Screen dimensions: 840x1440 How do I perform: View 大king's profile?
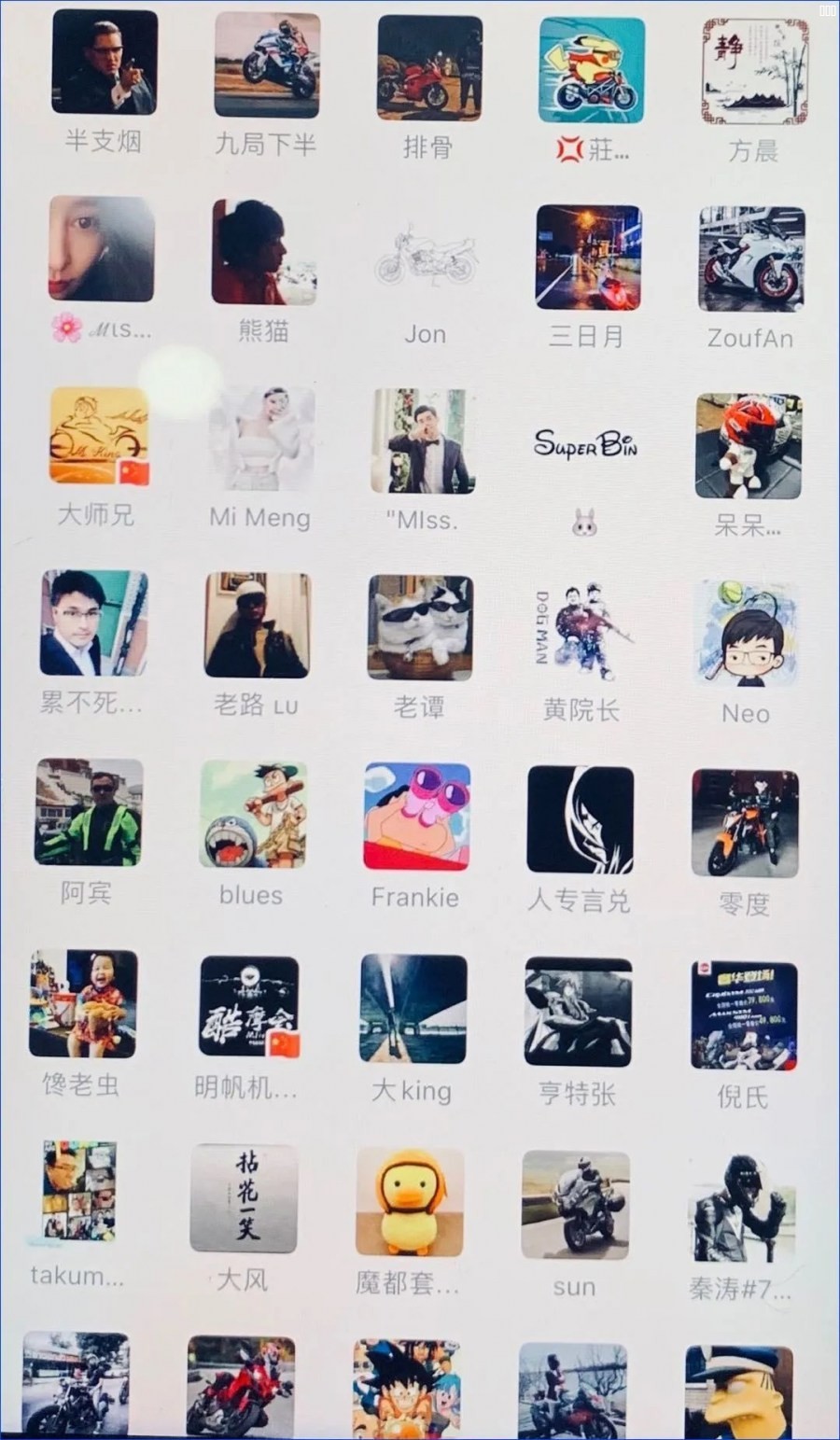(x=413, y=1008)
